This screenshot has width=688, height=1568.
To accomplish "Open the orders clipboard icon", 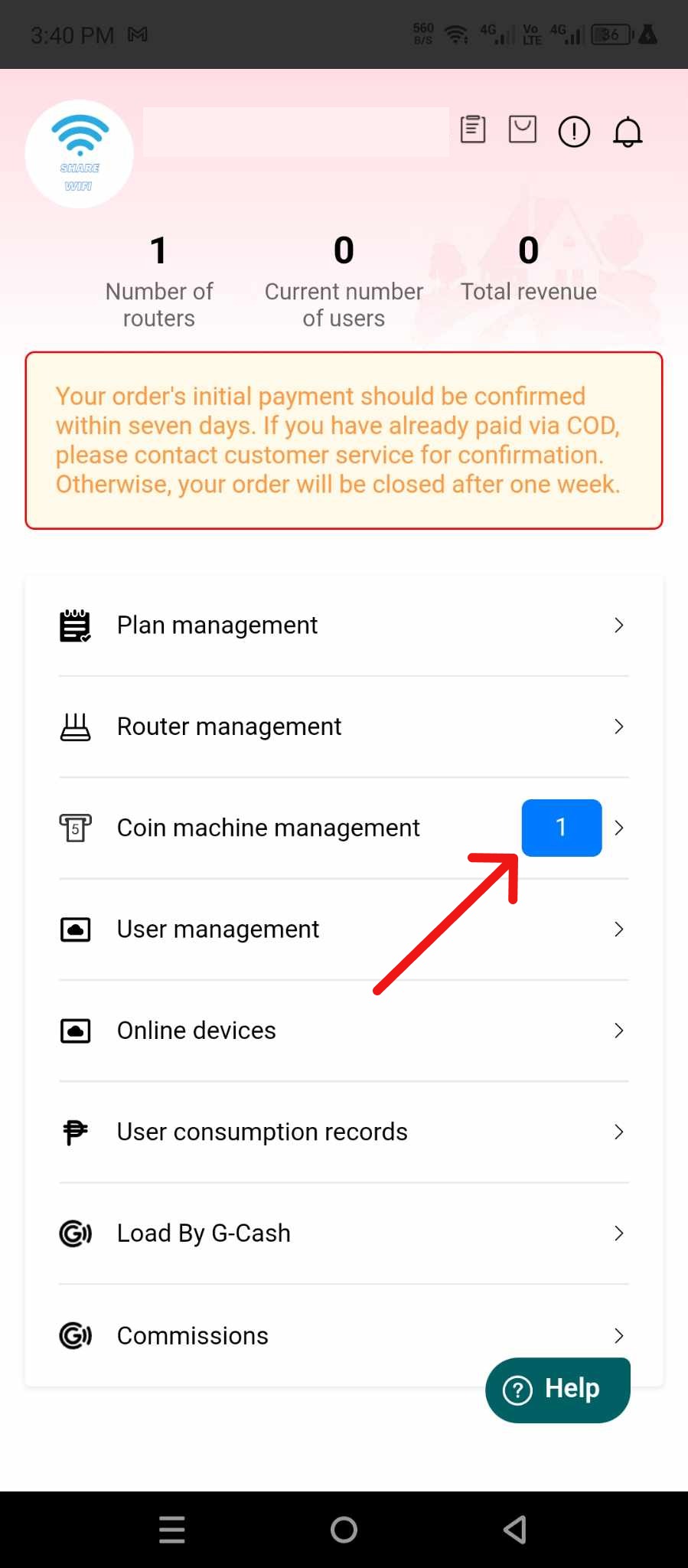I will [472, 129].
